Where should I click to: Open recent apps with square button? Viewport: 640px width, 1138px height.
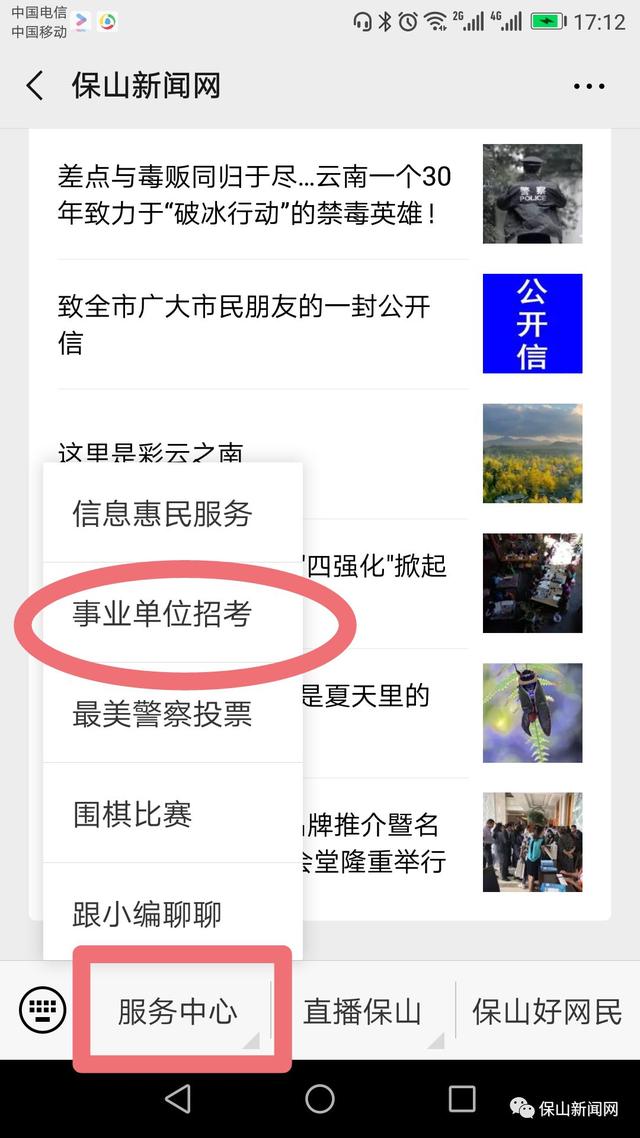click(x=462, y=1099)
